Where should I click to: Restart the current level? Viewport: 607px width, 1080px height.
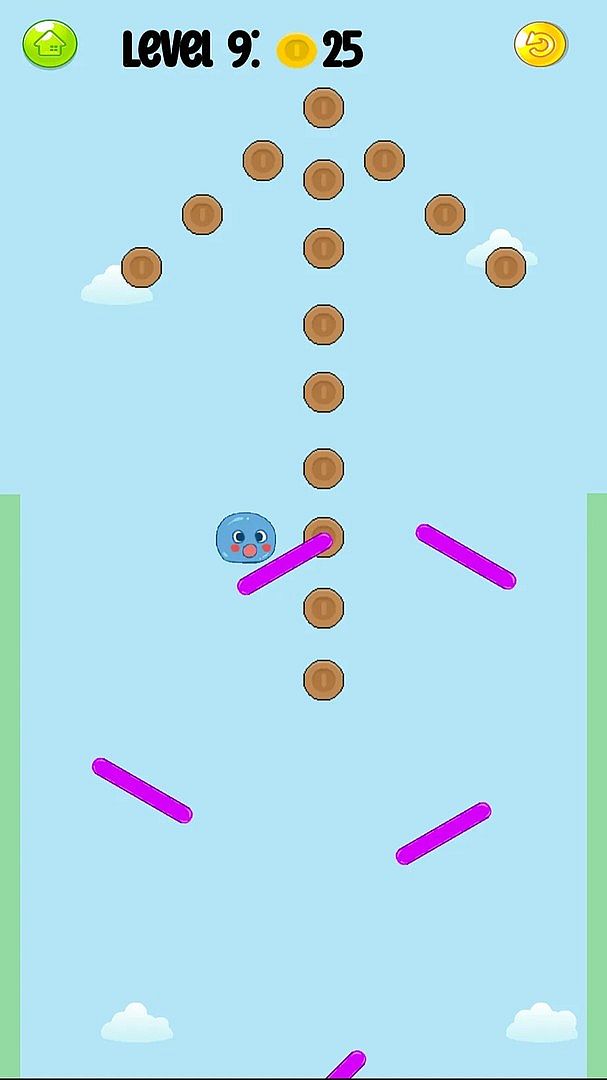tap(540, 45)
